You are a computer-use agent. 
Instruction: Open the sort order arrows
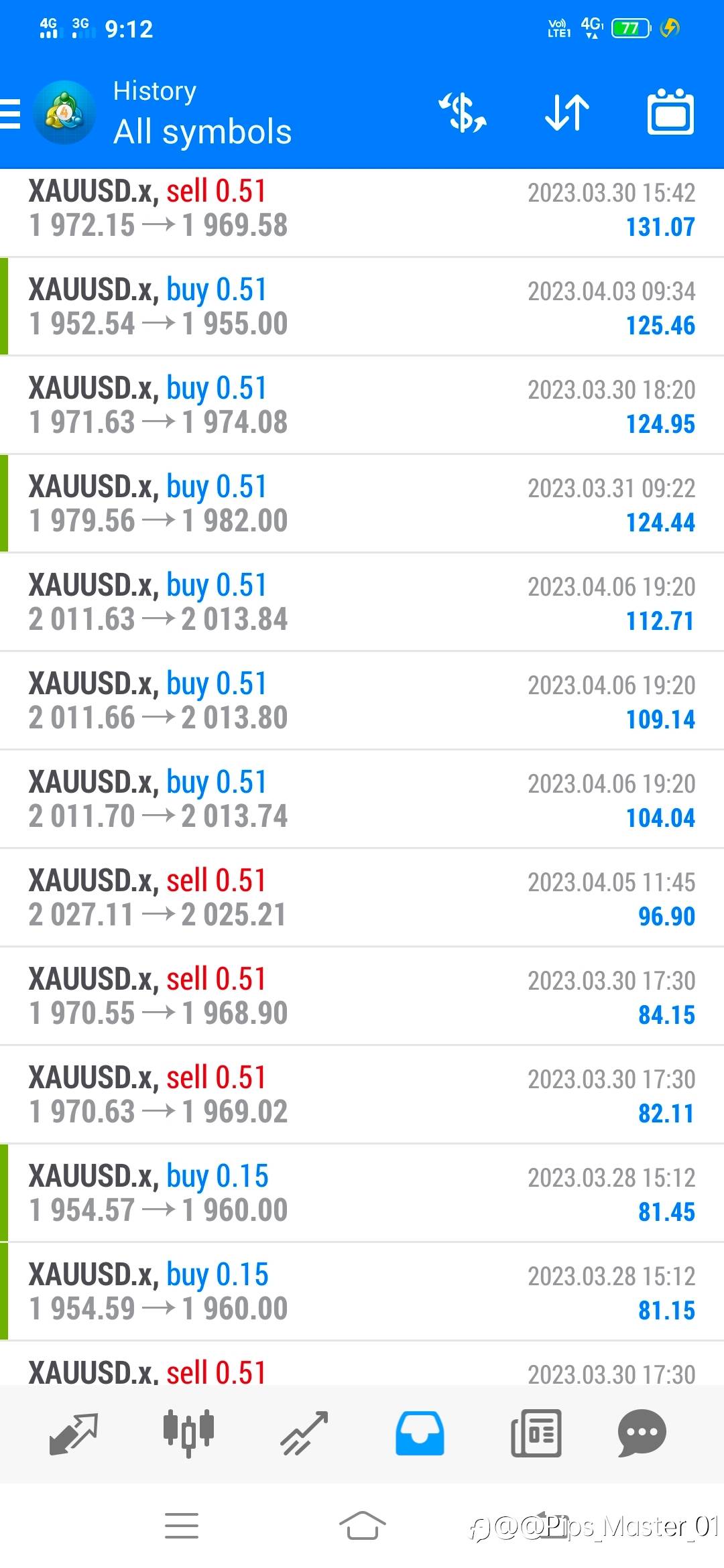[x=567, y=112]
